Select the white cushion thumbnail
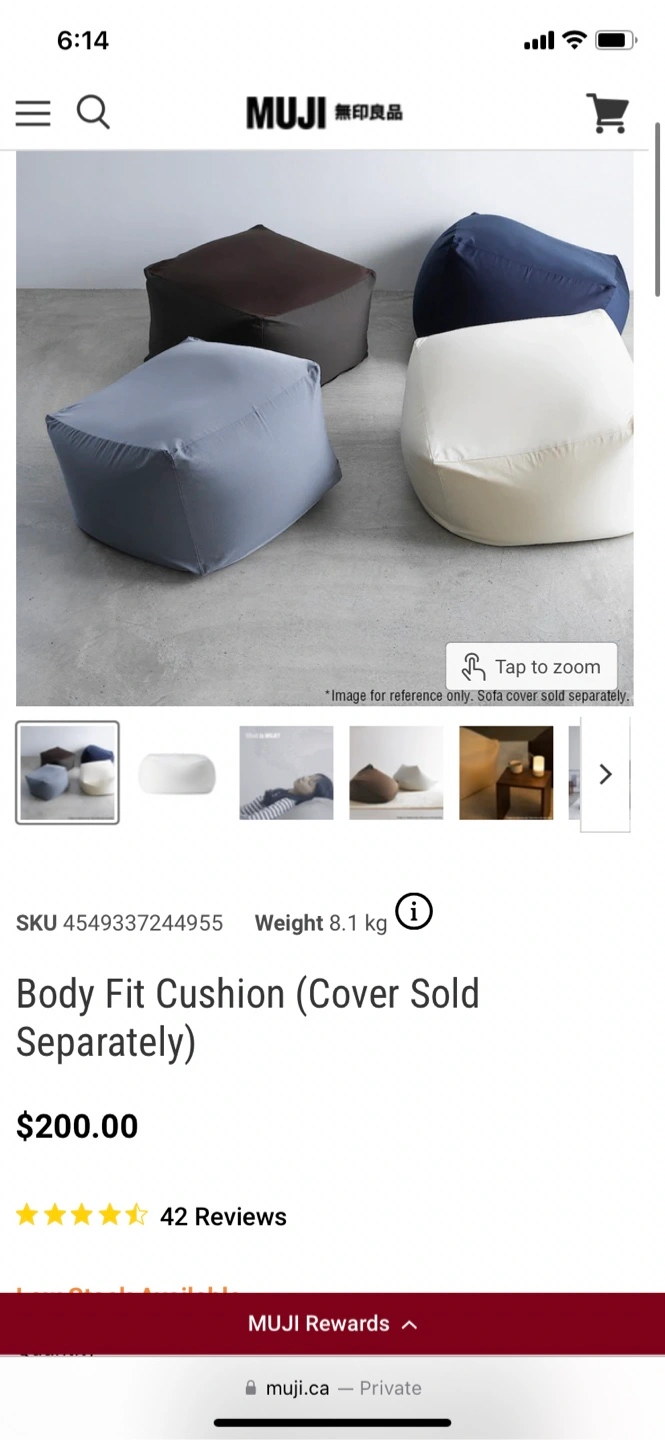 pos(177,773)
